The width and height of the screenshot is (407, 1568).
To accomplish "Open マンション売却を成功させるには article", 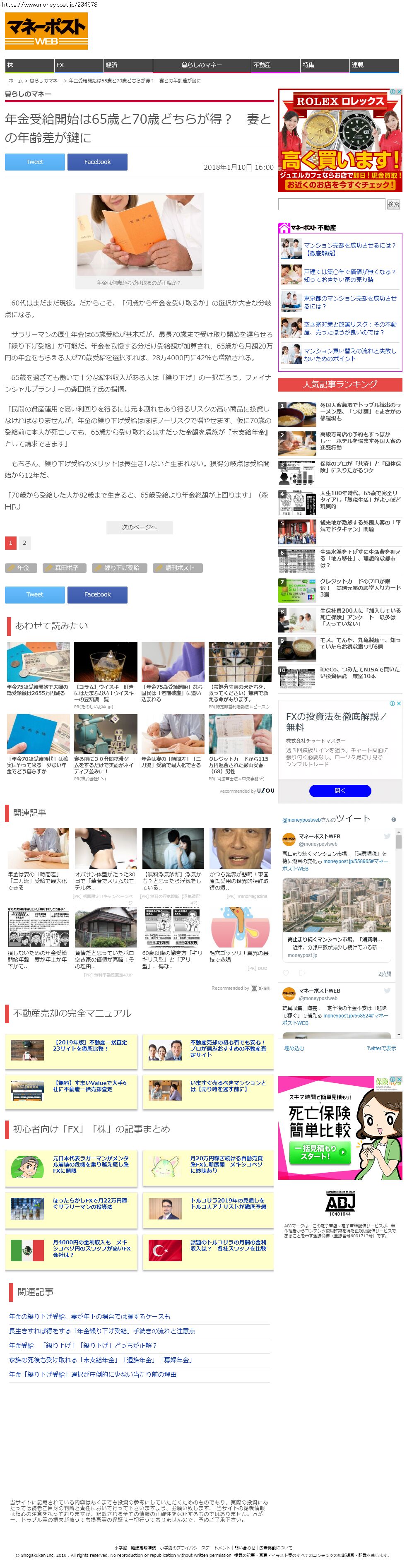I will click(349, 249).
